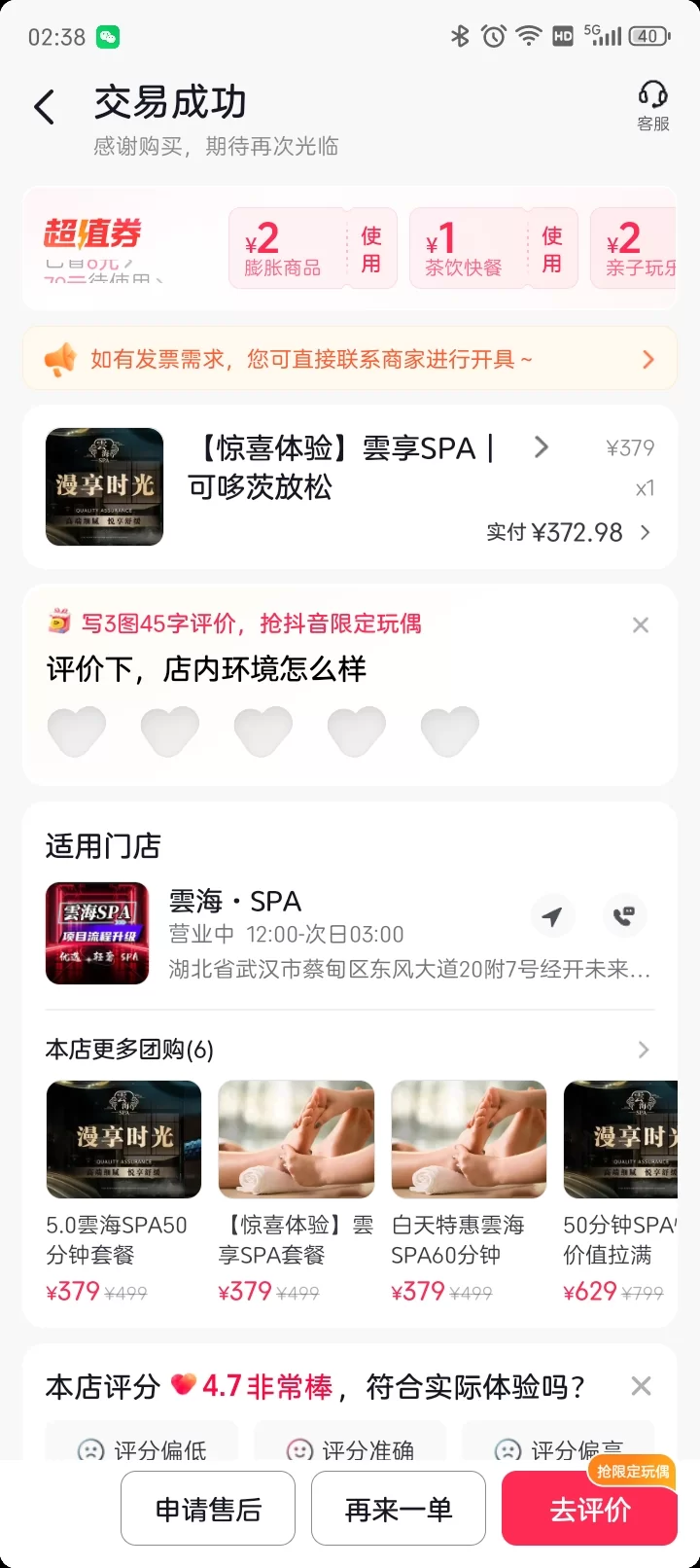Select 评分准确 as rating feedback
Screen dimensions: 700x1568
tap(350, 1448)
